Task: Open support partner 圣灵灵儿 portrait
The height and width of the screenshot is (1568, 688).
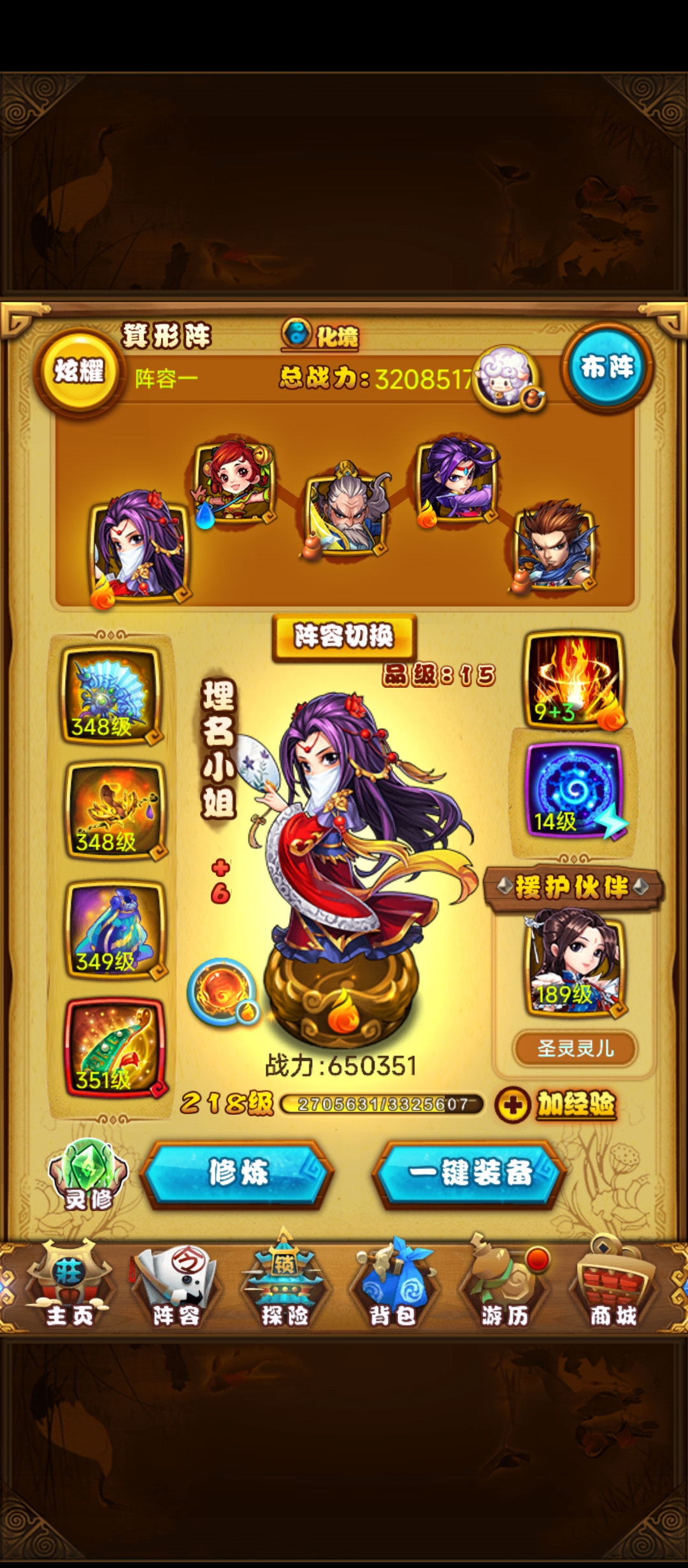Action: click(573, 966)
